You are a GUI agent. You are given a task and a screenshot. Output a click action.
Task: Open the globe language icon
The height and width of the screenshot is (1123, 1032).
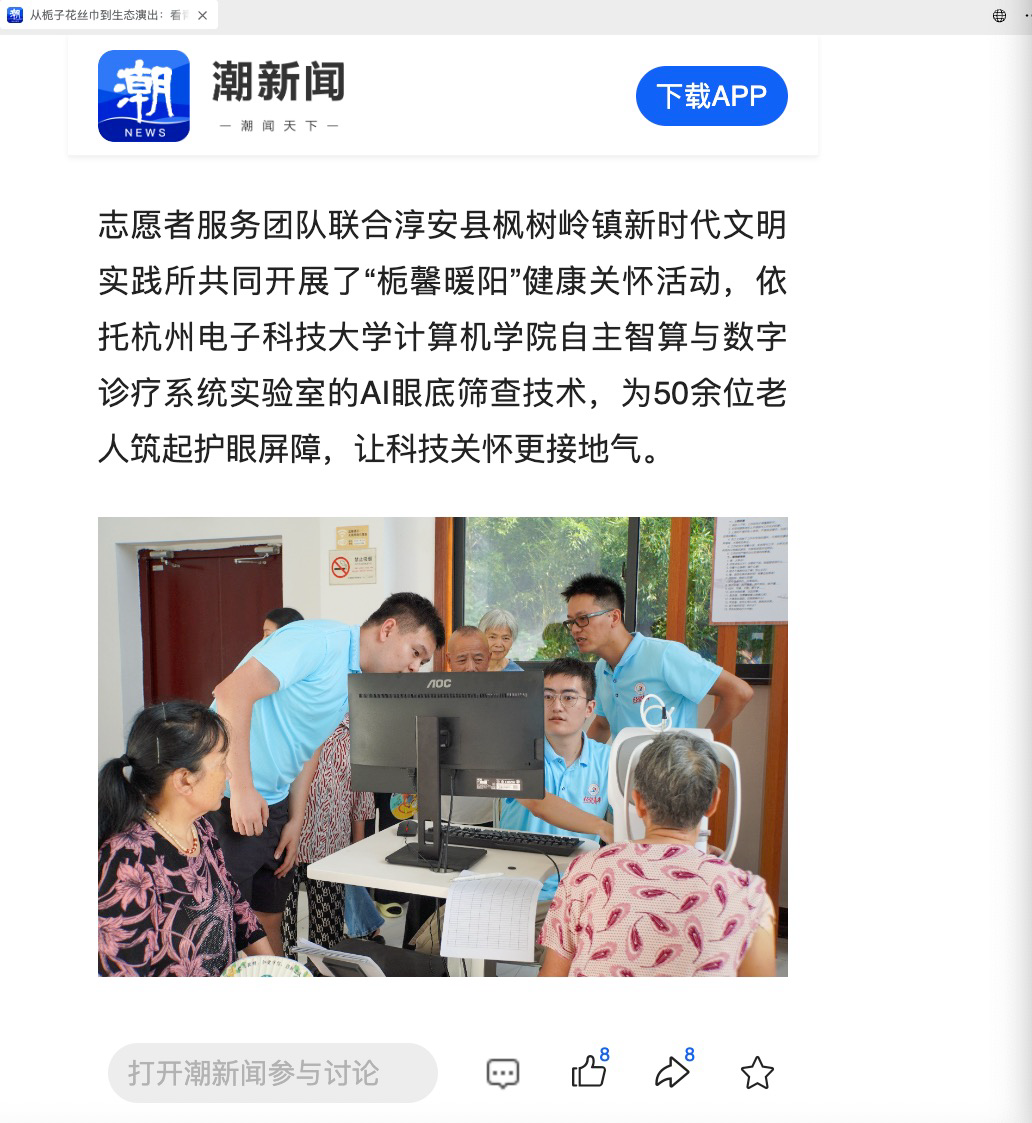tap(999, 15)
